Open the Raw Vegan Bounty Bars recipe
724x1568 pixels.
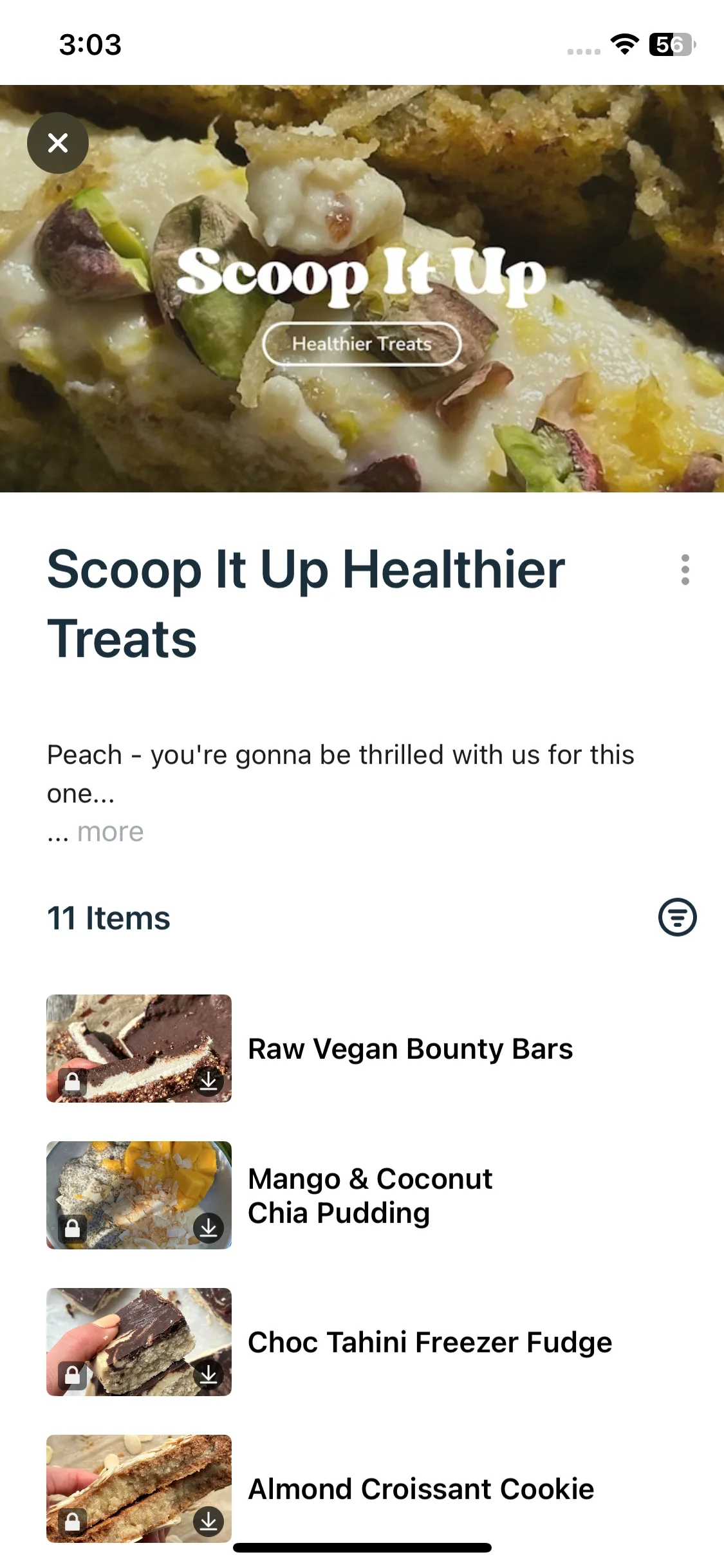point(410,1049)
